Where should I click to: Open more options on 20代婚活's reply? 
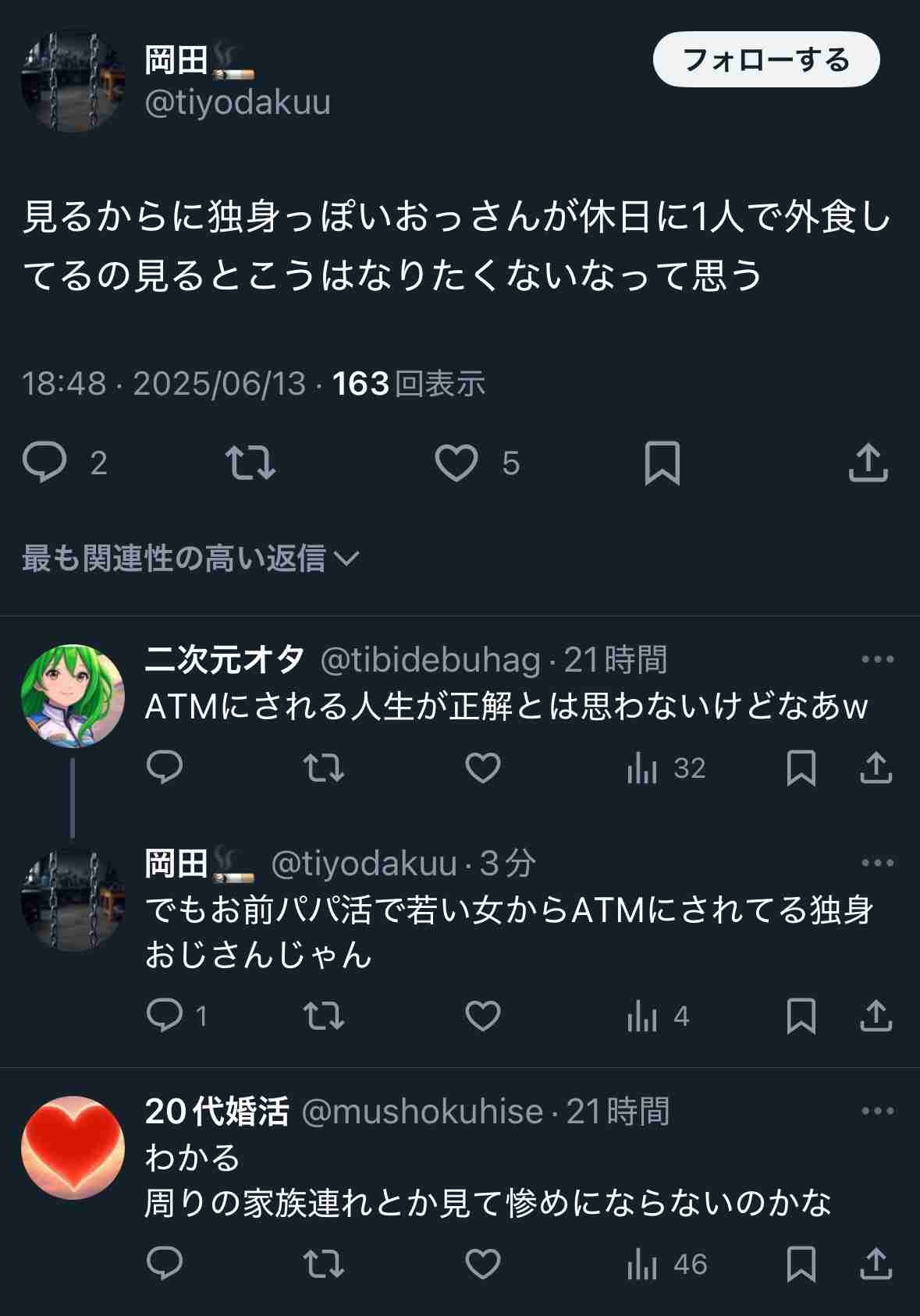[877, 1112]
